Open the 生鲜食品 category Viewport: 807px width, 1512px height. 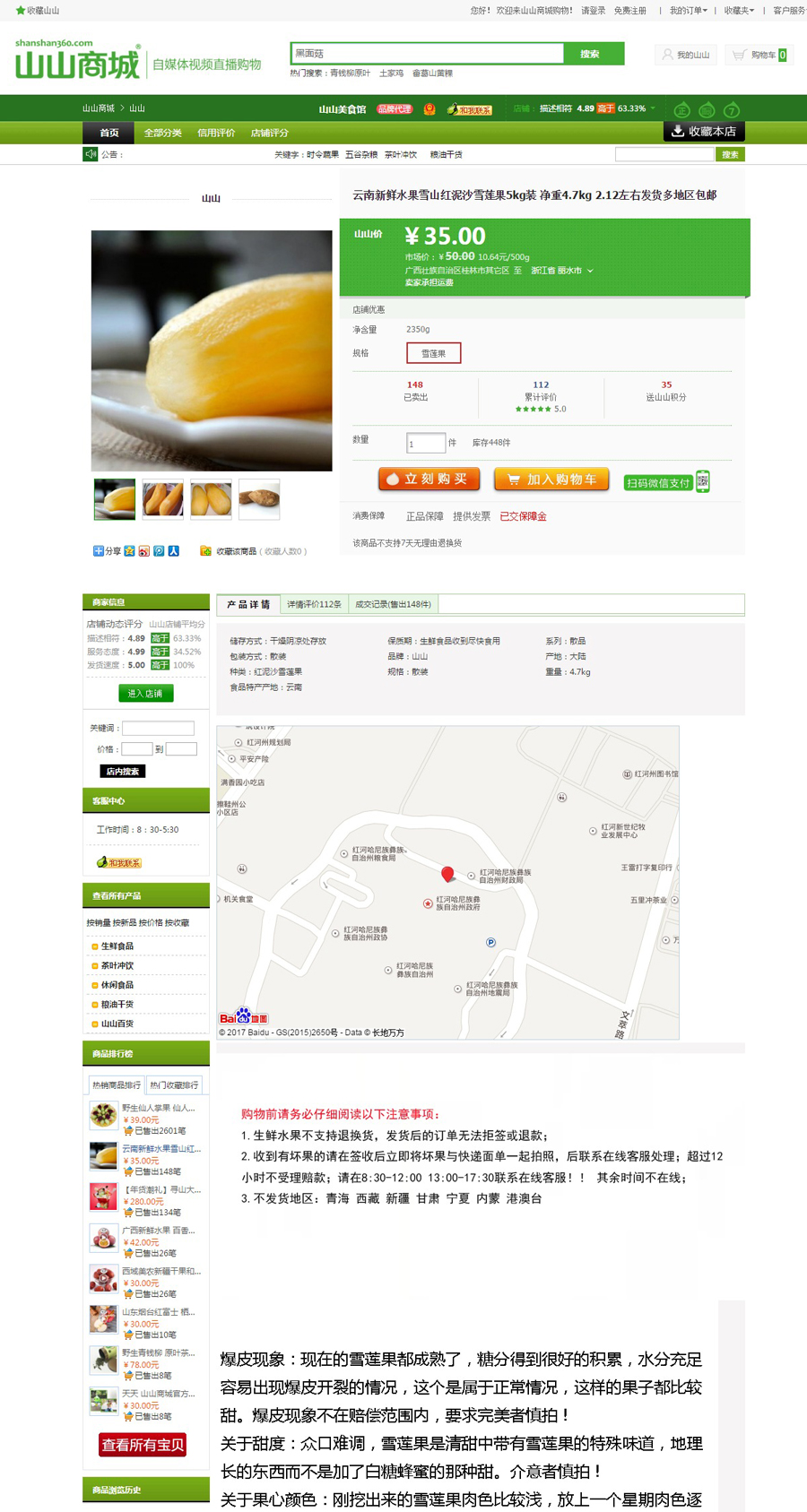(117, 946)
